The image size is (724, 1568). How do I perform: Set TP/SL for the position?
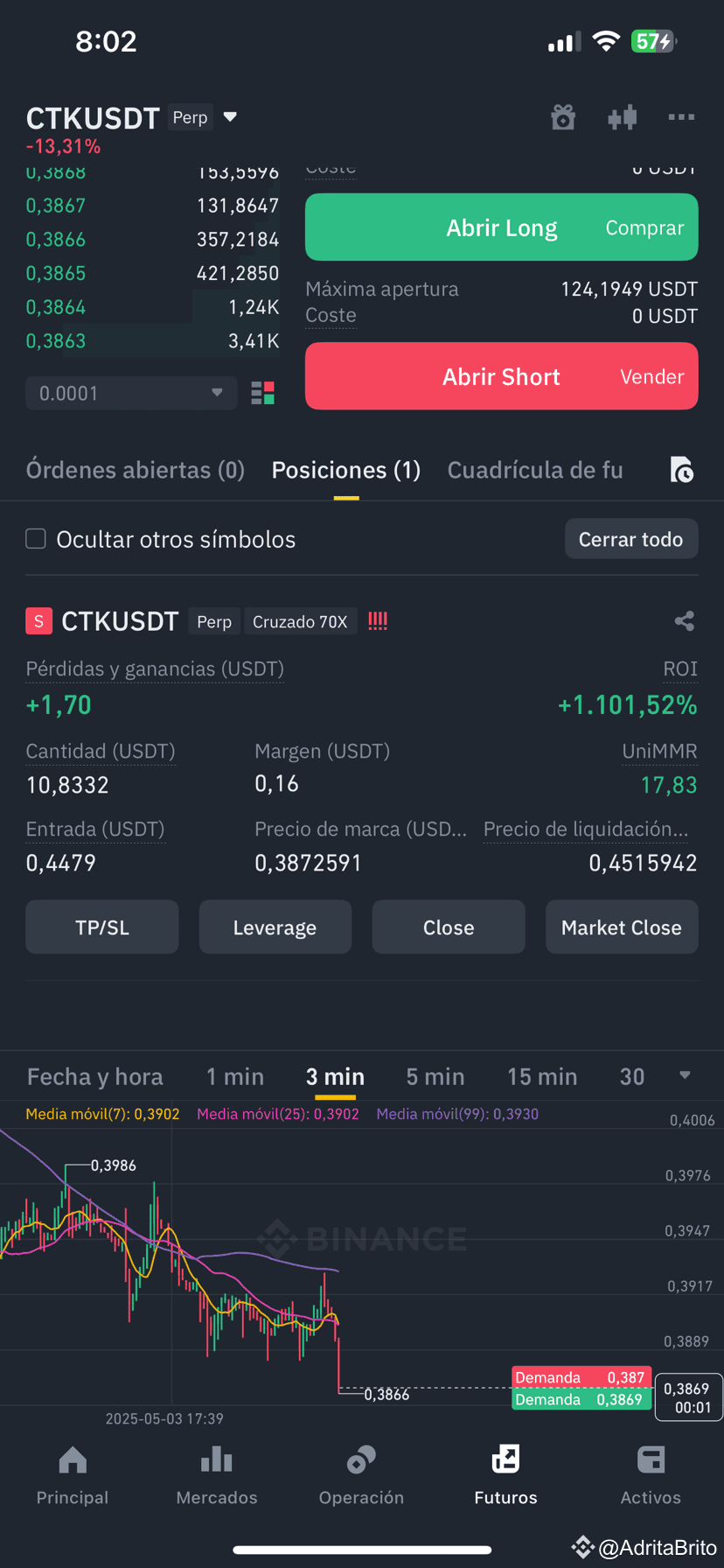pyautogui.click(x=102, y=927)
